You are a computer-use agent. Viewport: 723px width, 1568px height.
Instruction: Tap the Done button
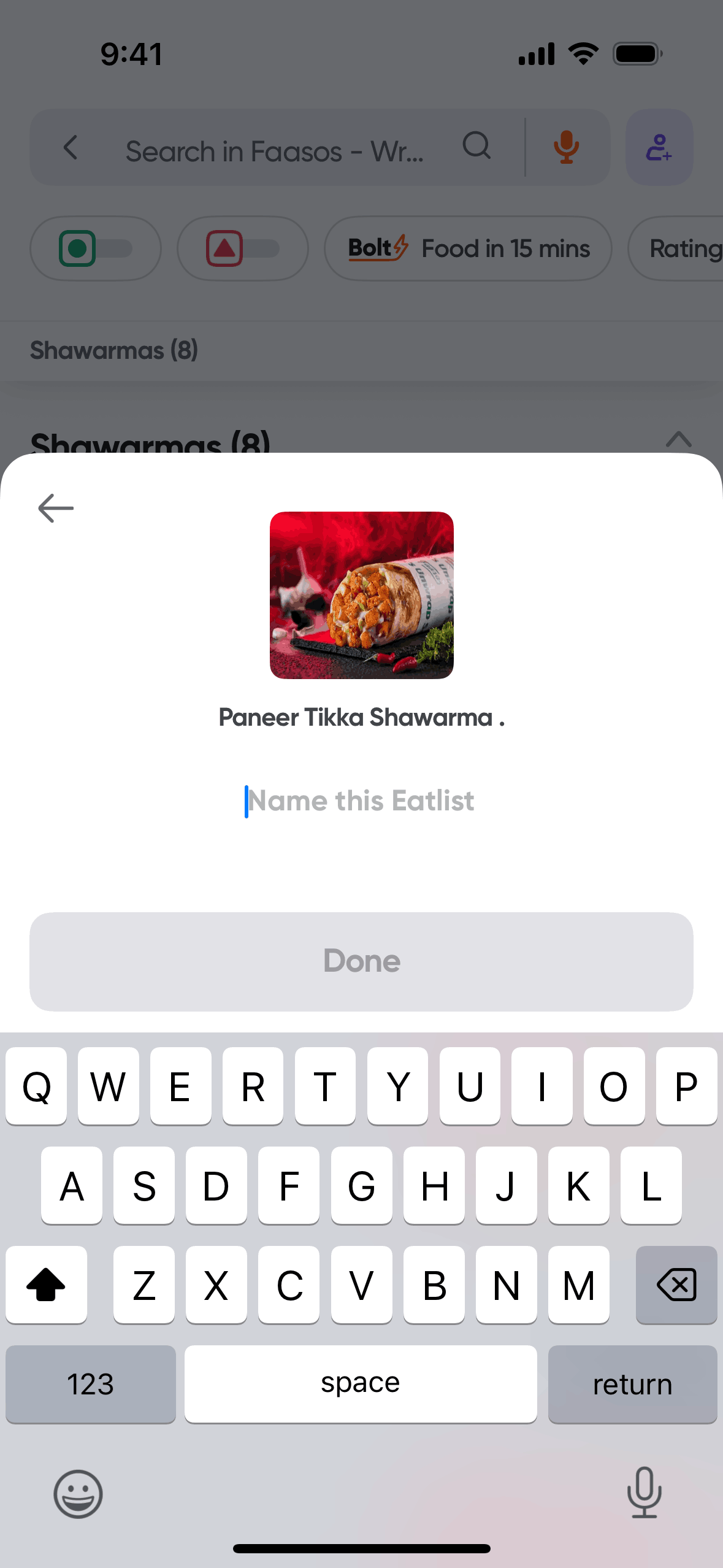(x=361, y=961)
